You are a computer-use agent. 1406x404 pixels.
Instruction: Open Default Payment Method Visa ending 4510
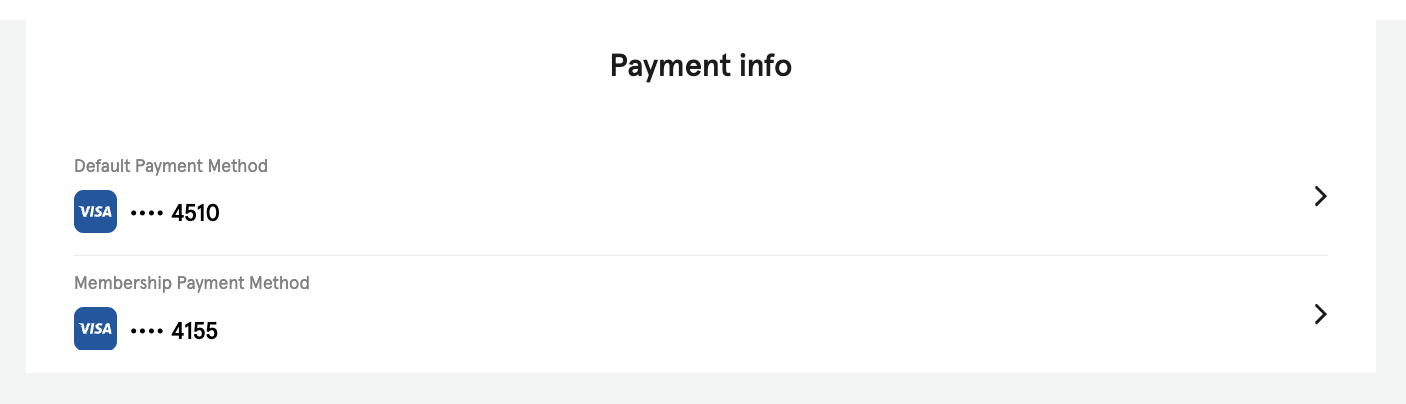(x=1320, y=196)
